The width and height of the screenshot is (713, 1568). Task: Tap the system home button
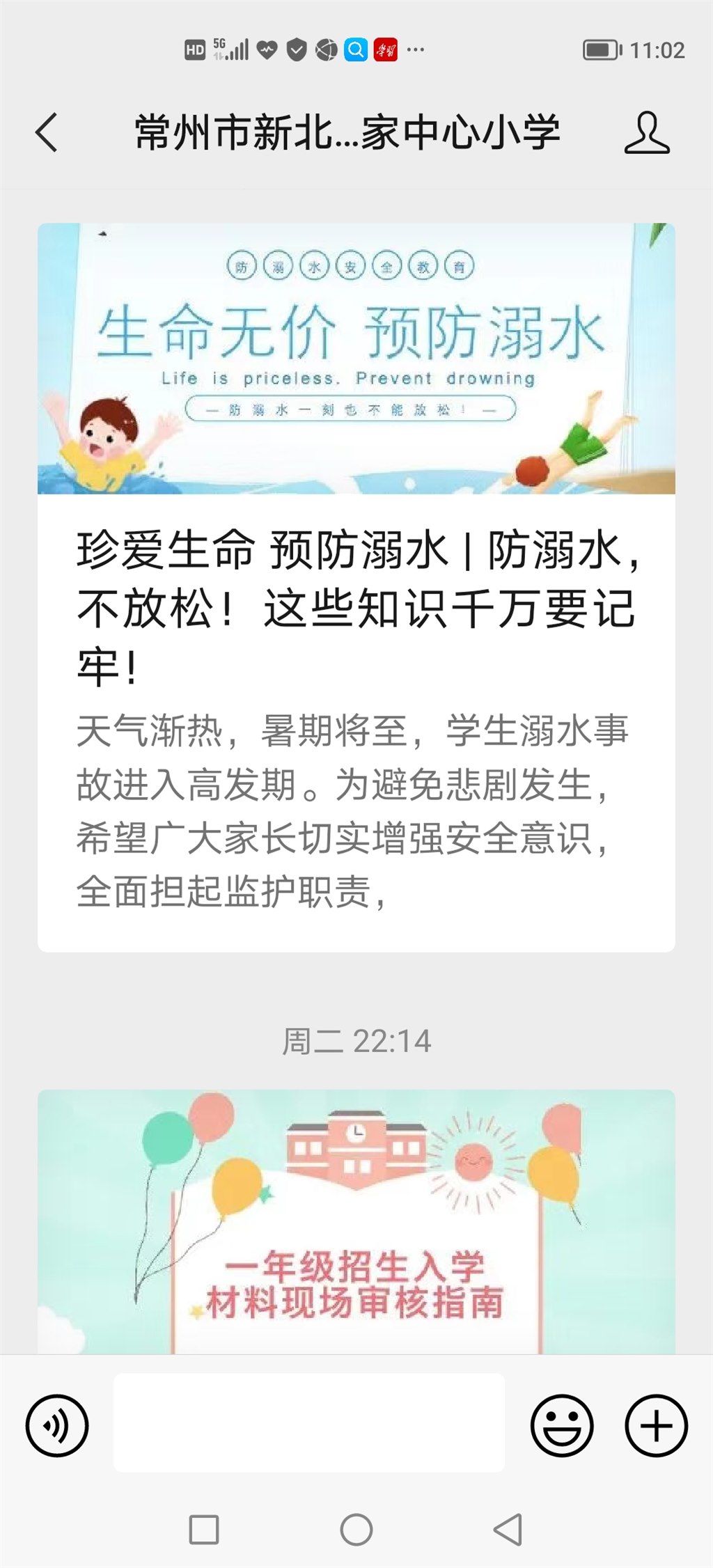coord(356,1530)
